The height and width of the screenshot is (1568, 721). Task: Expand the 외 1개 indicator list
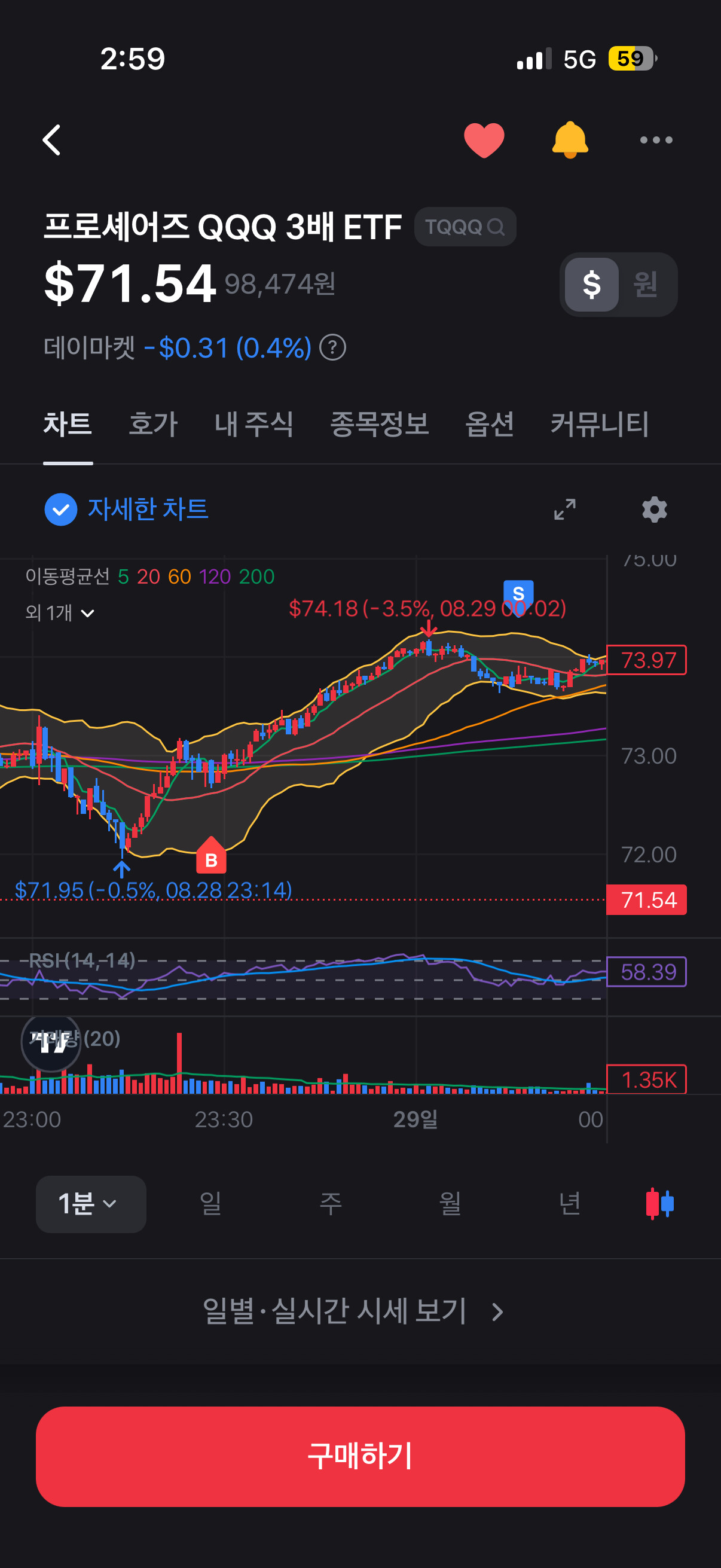pyautogui.click(x=60, y=612)
